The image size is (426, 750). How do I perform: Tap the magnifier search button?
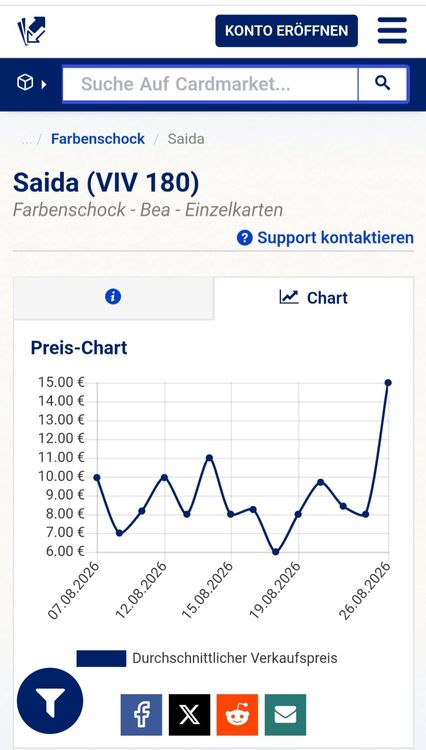[x=382, y=84]
